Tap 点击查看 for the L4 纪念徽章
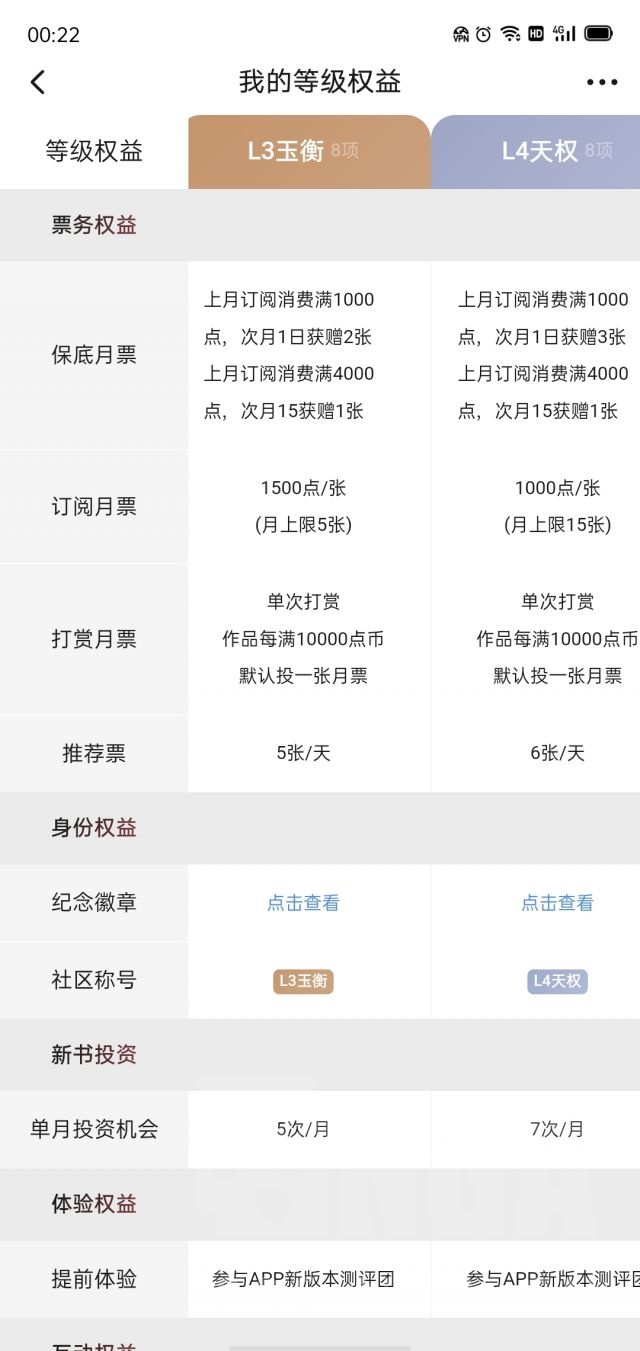Screen dimensions: 640x1351 557,903
